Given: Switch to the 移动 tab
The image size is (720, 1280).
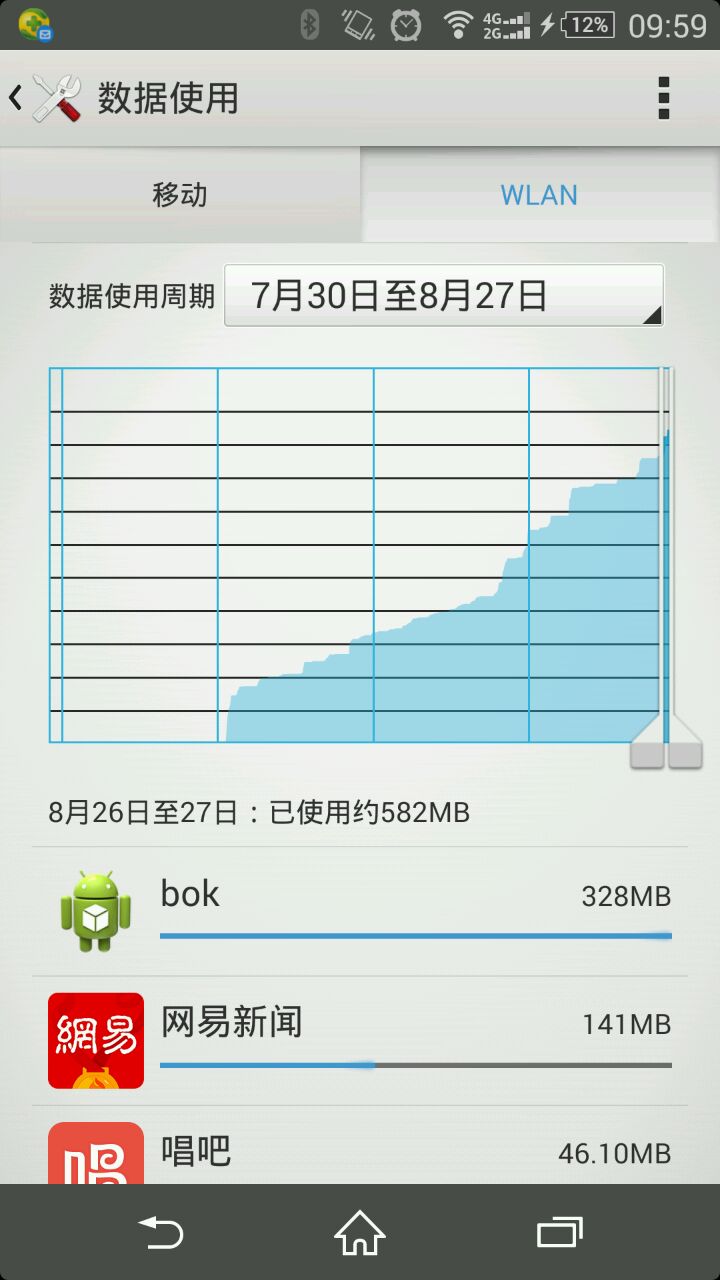Looking at the screenshot, I should (x=180, y=195).
